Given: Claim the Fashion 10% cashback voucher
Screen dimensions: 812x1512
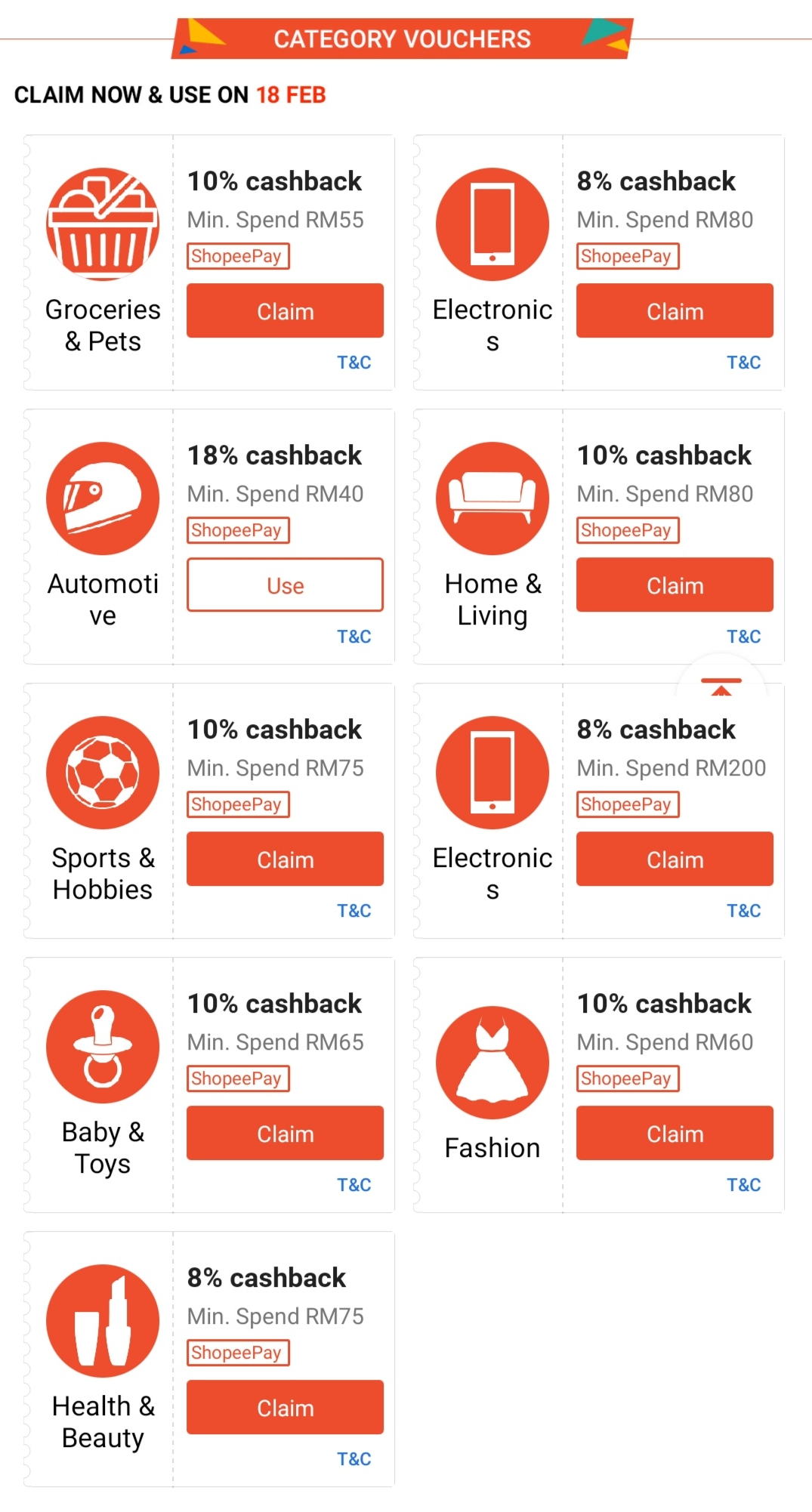Looking at the screenshot, I should (x=675, y=1134).
